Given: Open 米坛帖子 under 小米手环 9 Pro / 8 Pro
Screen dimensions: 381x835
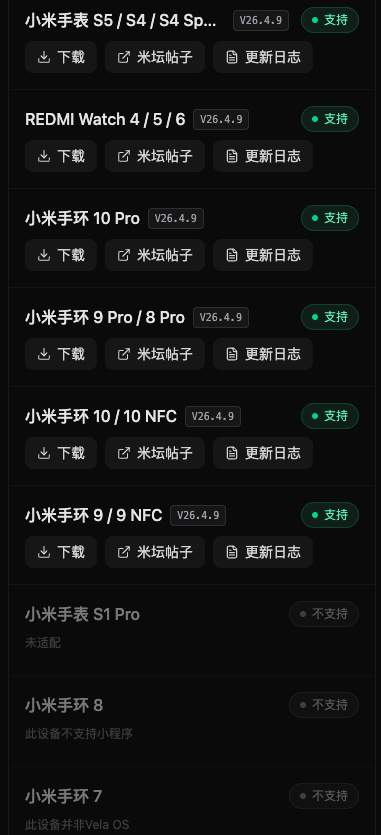Looking at the screenshot, I should coord(155,354).
